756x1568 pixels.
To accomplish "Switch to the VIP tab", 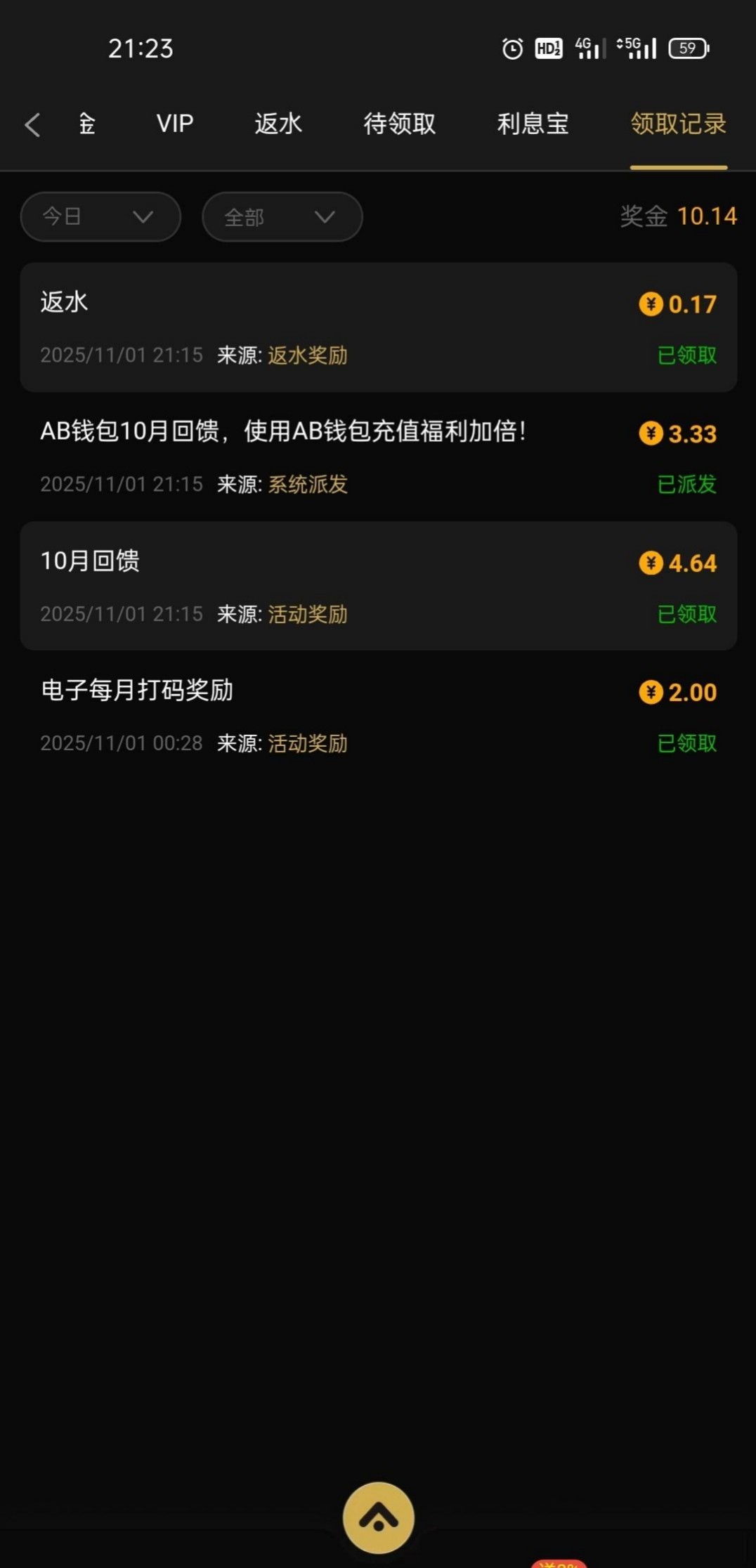I will pos(175,124).
